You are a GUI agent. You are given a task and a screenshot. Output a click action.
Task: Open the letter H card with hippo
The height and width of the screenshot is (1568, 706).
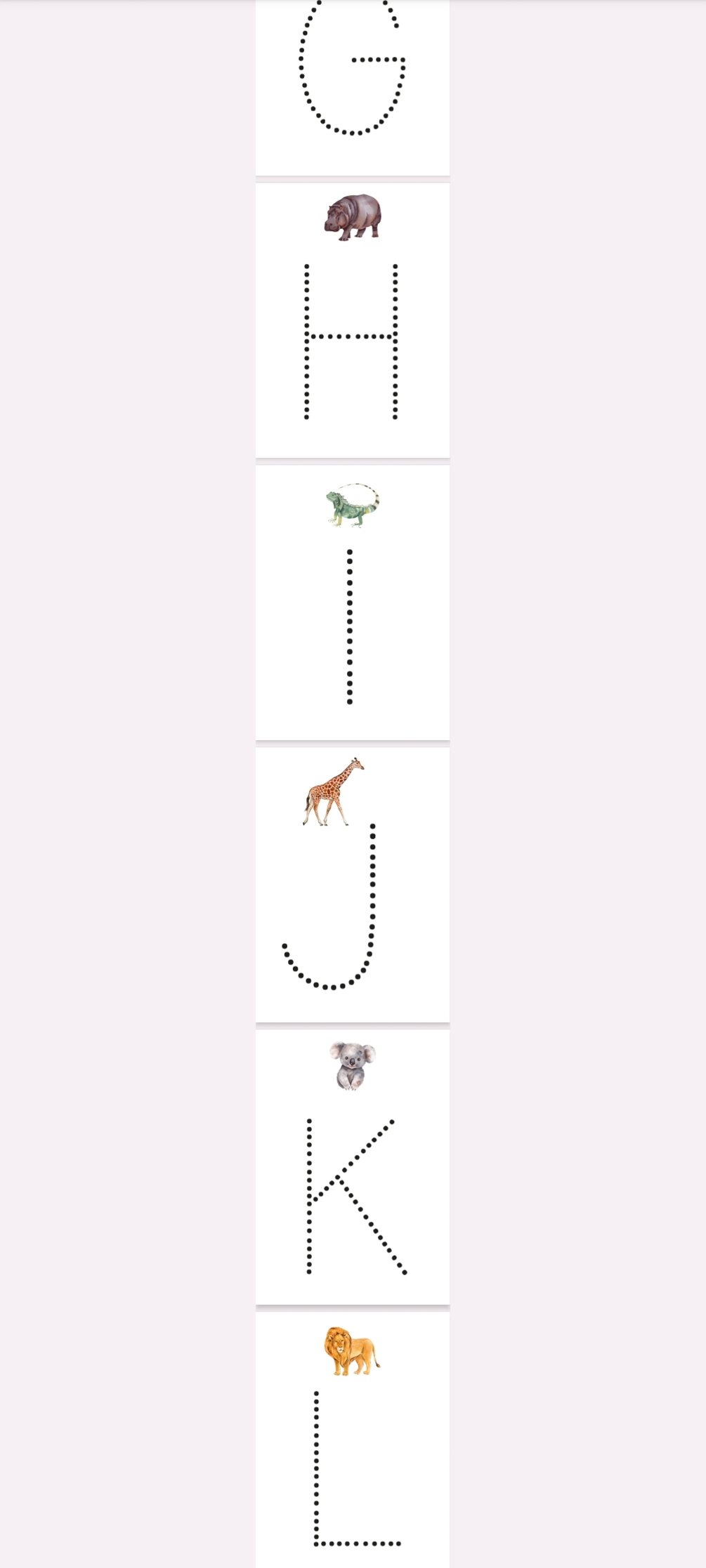point(353,320)
